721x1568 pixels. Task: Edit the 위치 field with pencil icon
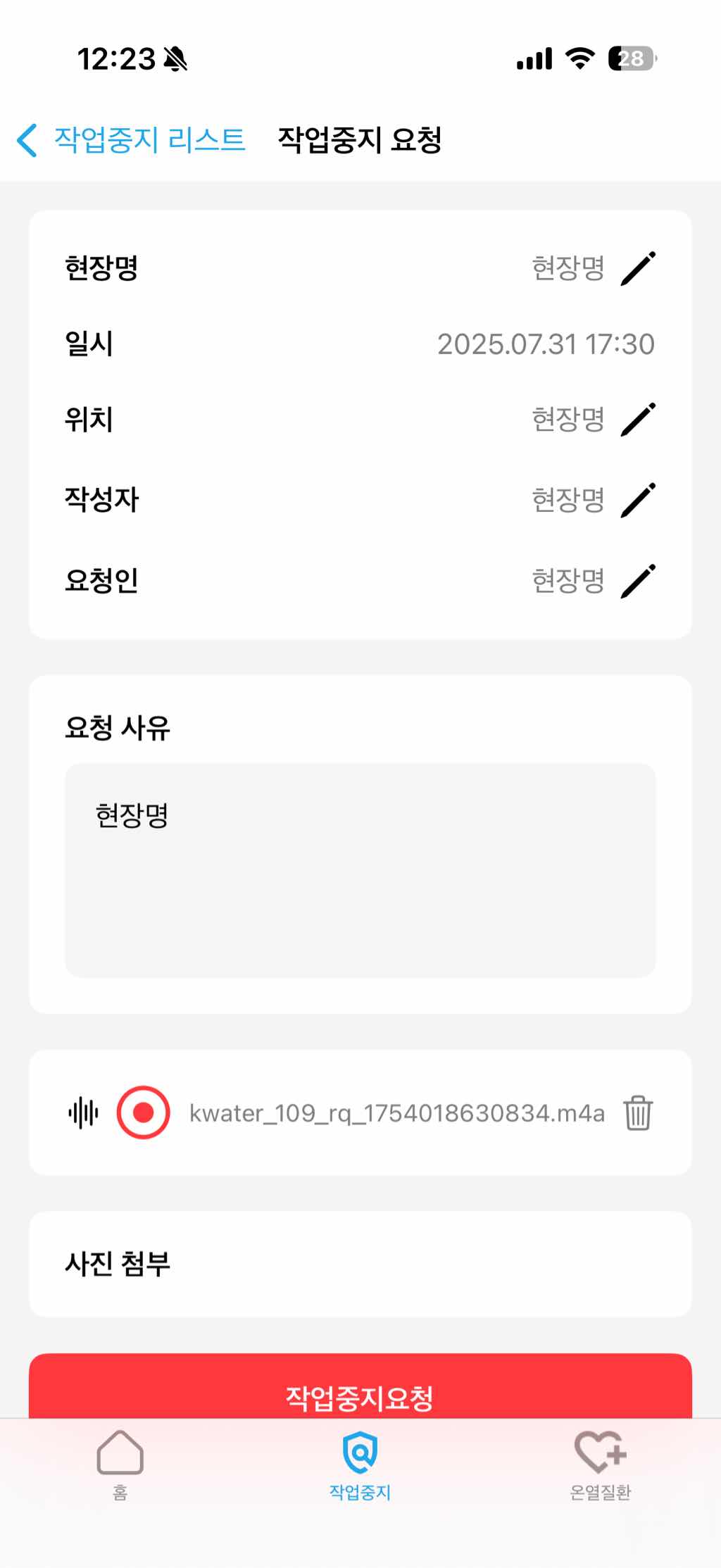(x=638, y=420)
